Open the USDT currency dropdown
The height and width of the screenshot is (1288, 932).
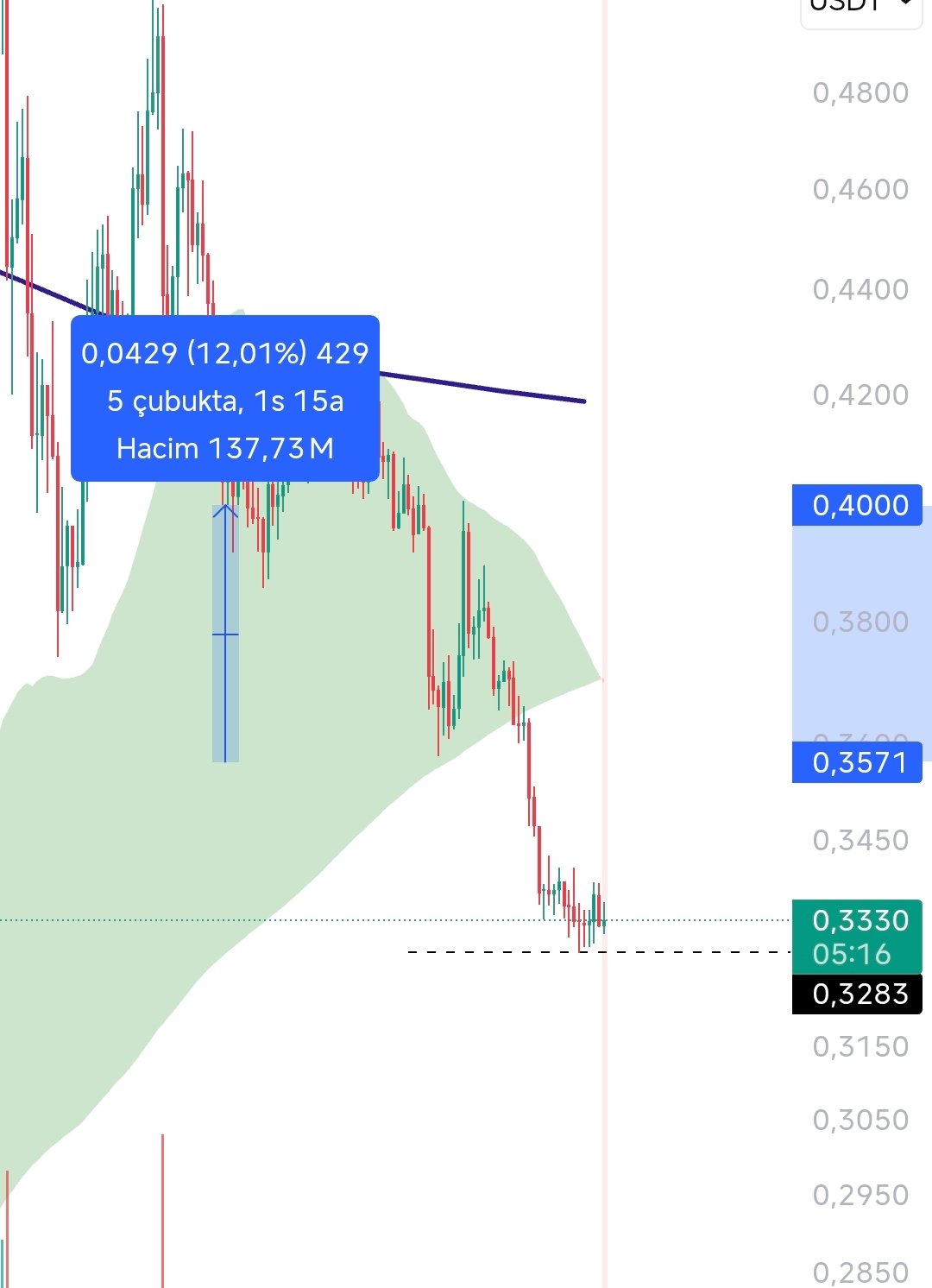tap(861, 9)
